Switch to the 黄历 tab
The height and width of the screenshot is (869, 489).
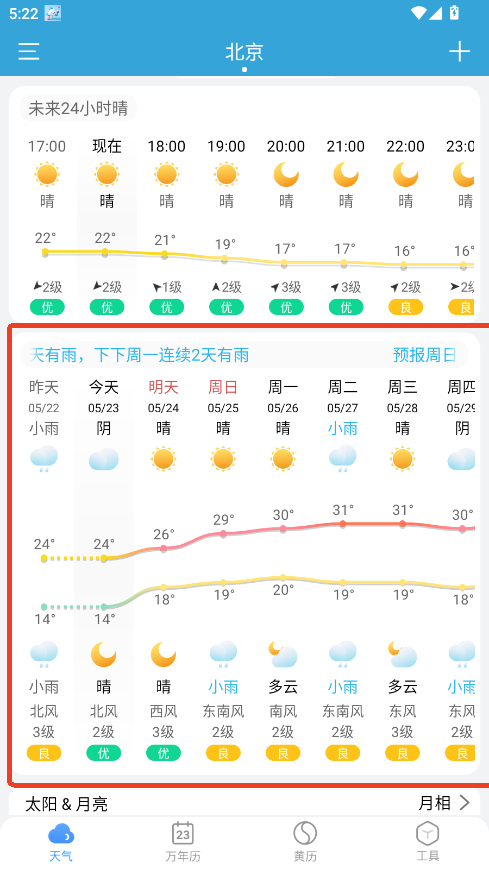point(305,841)
